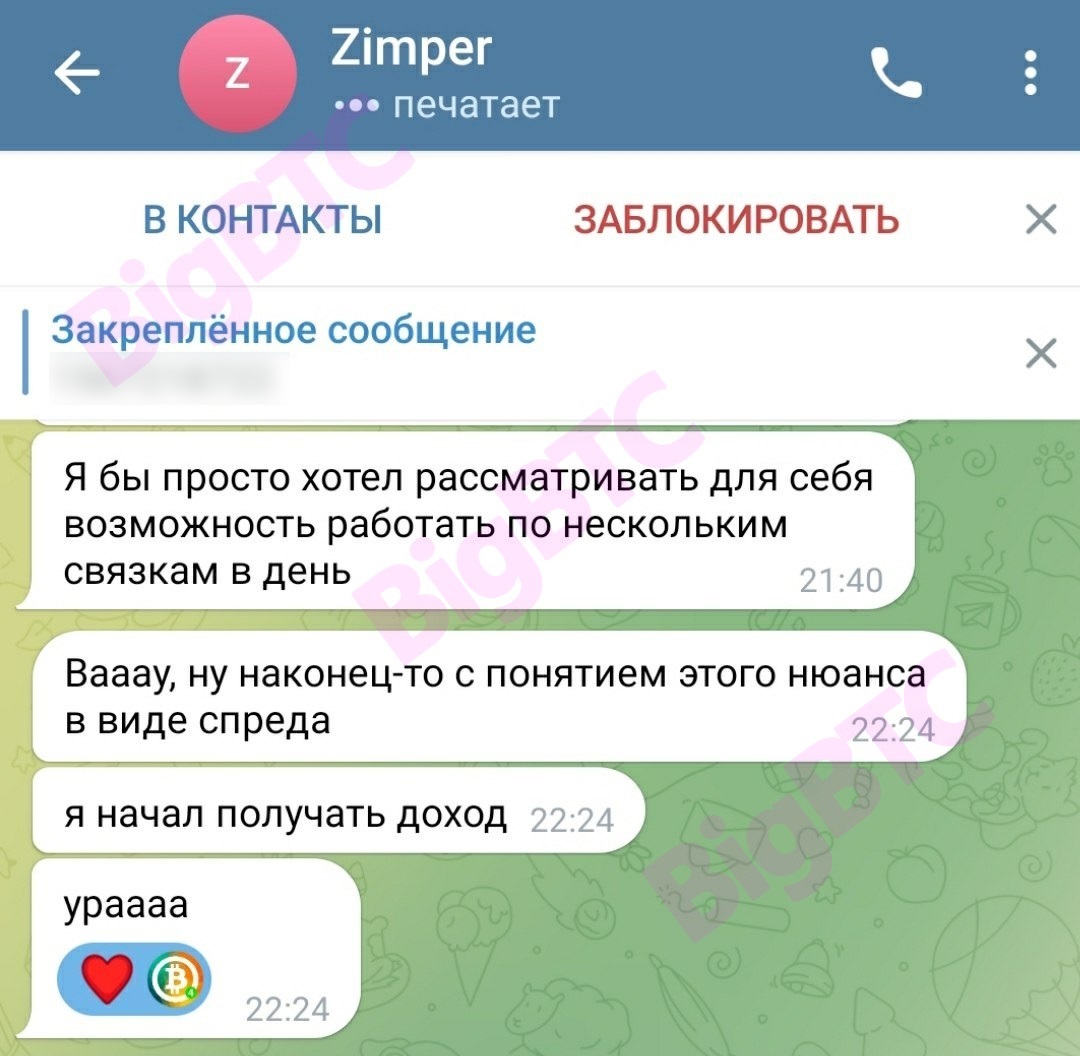Open the three-dot overflow menu
This screenshot has width=1080, height=1056.
point(1031,74)
